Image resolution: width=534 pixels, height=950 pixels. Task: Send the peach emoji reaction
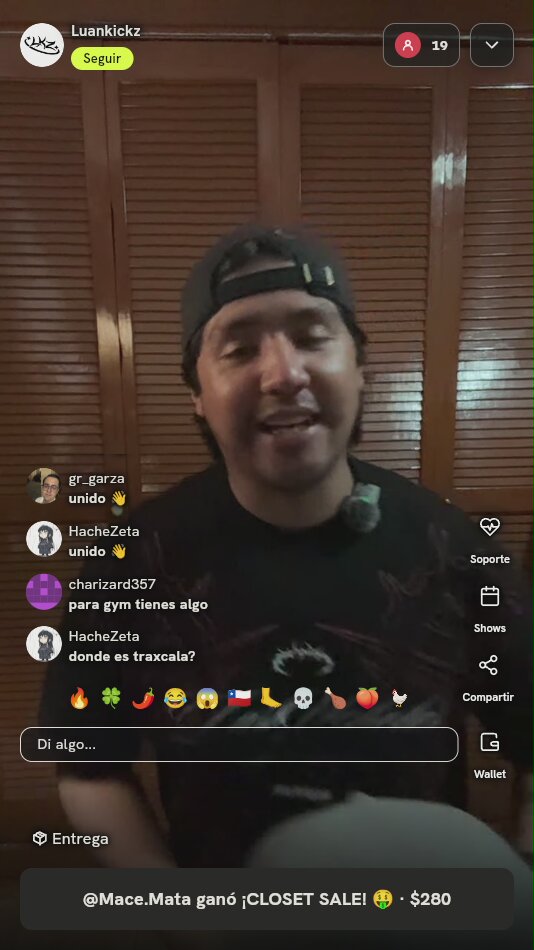pos(367,698)
